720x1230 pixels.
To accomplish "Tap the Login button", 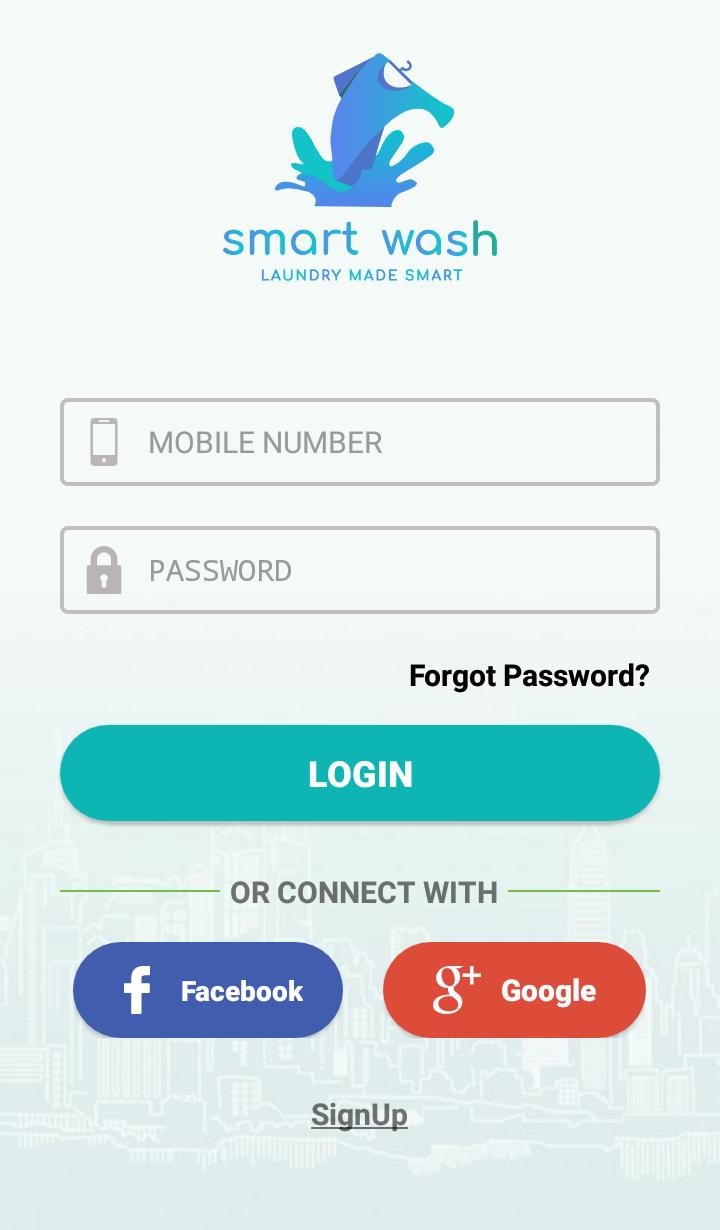I will click(x=360, y=773).
